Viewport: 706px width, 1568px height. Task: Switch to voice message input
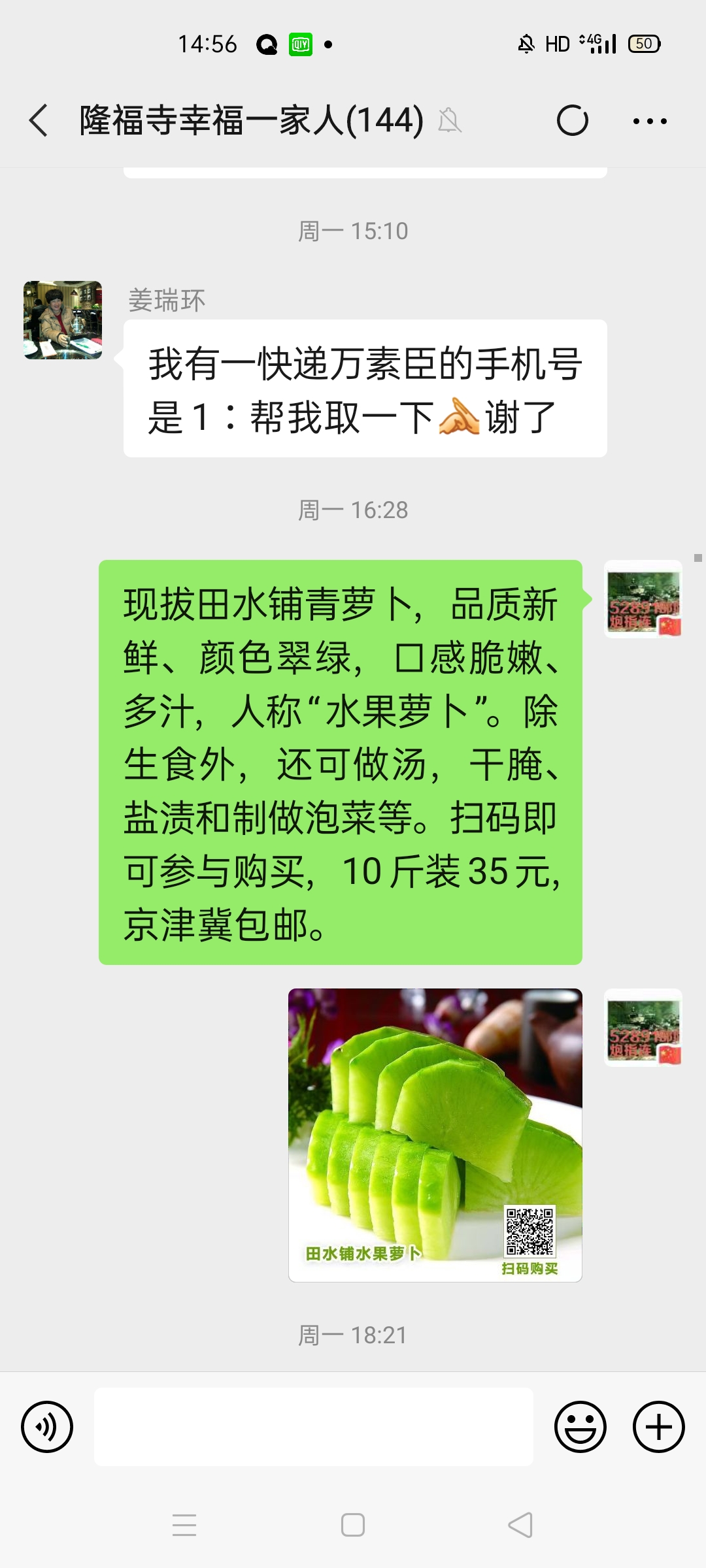(x=47, y=1427)
